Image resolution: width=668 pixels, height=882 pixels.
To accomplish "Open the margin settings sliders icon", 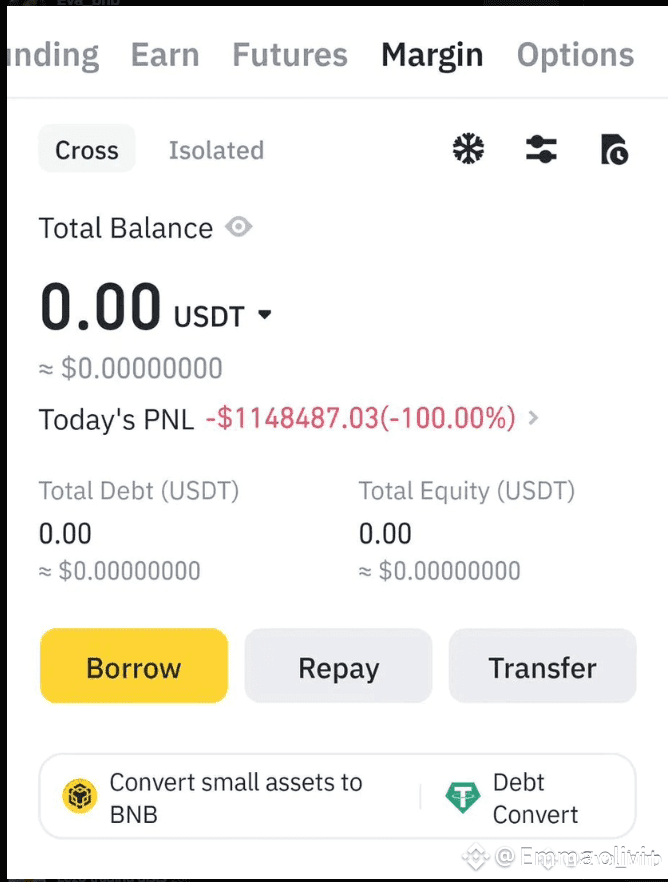I will tap(541, 150).
